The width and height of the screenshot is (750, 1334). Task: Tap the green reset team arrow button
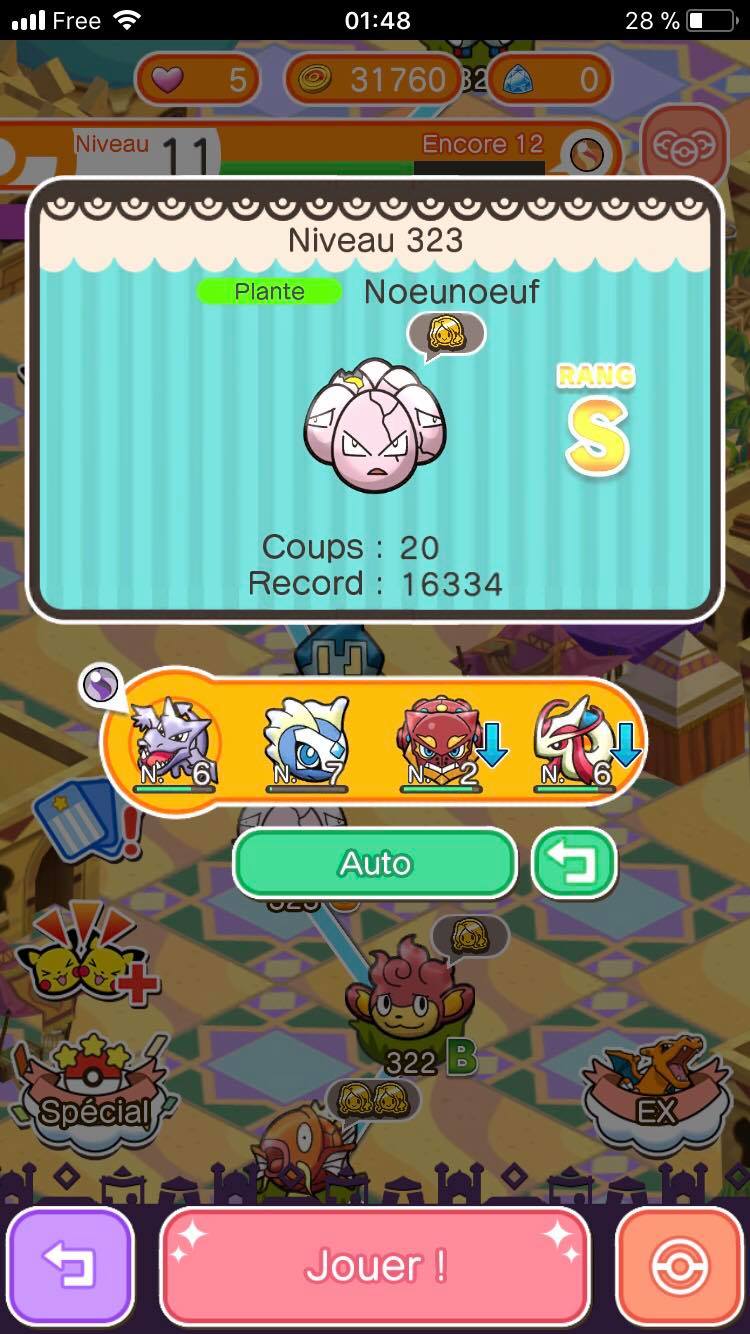click(x=573, y=863)
